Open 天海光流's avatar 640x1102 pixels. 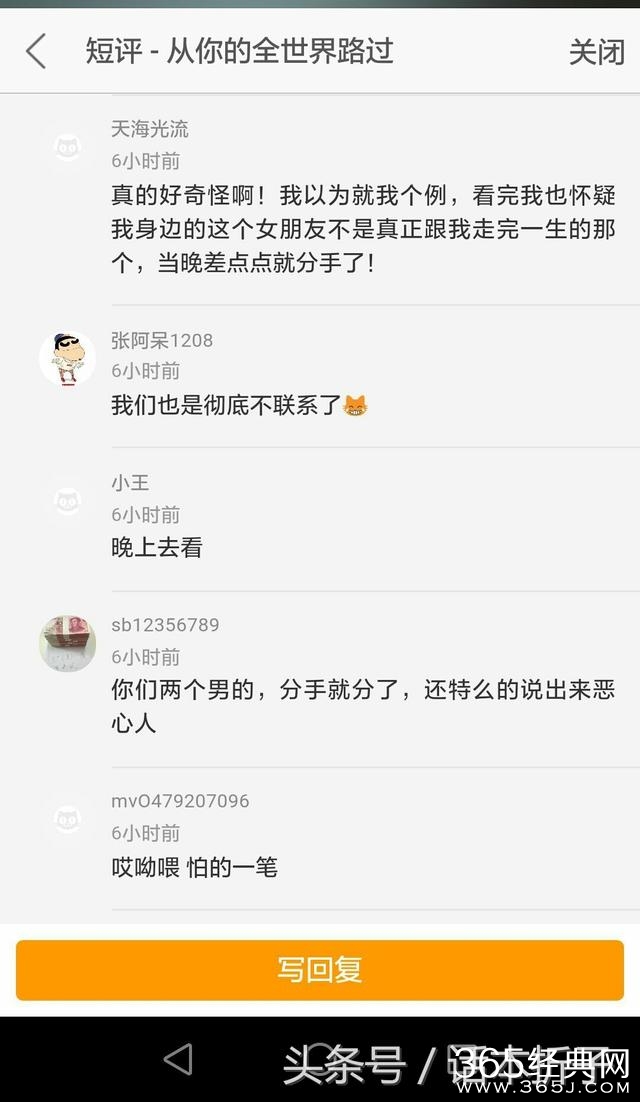pyautogui.click(x=67, y=148)
